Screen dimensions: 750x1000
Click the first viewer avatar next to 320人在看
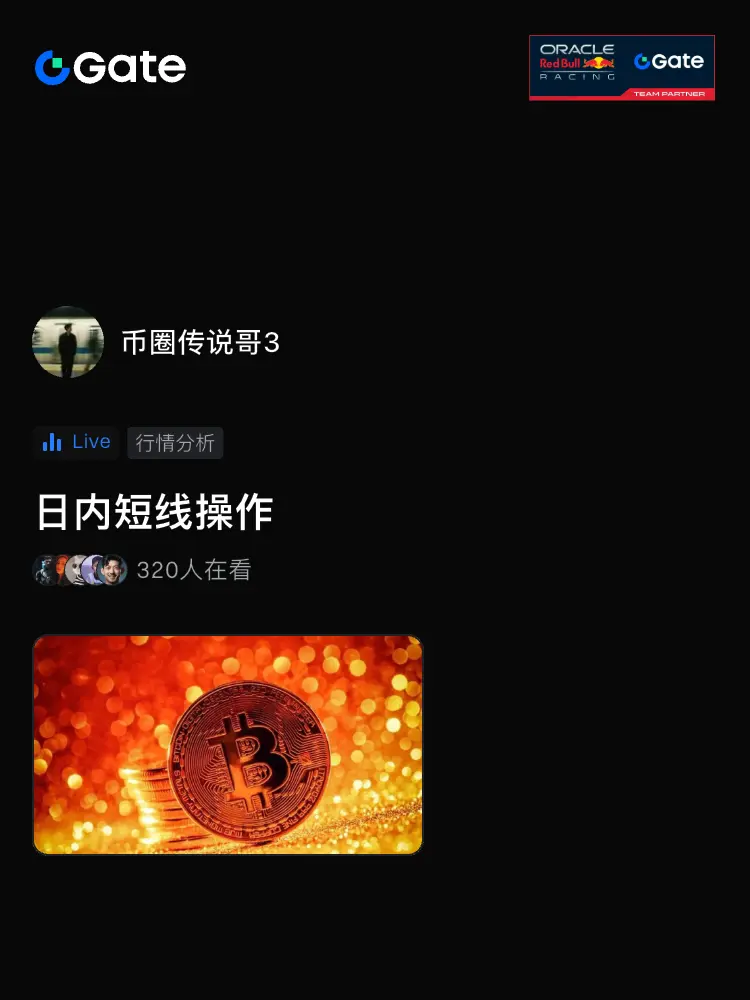(x=48, y=569)
